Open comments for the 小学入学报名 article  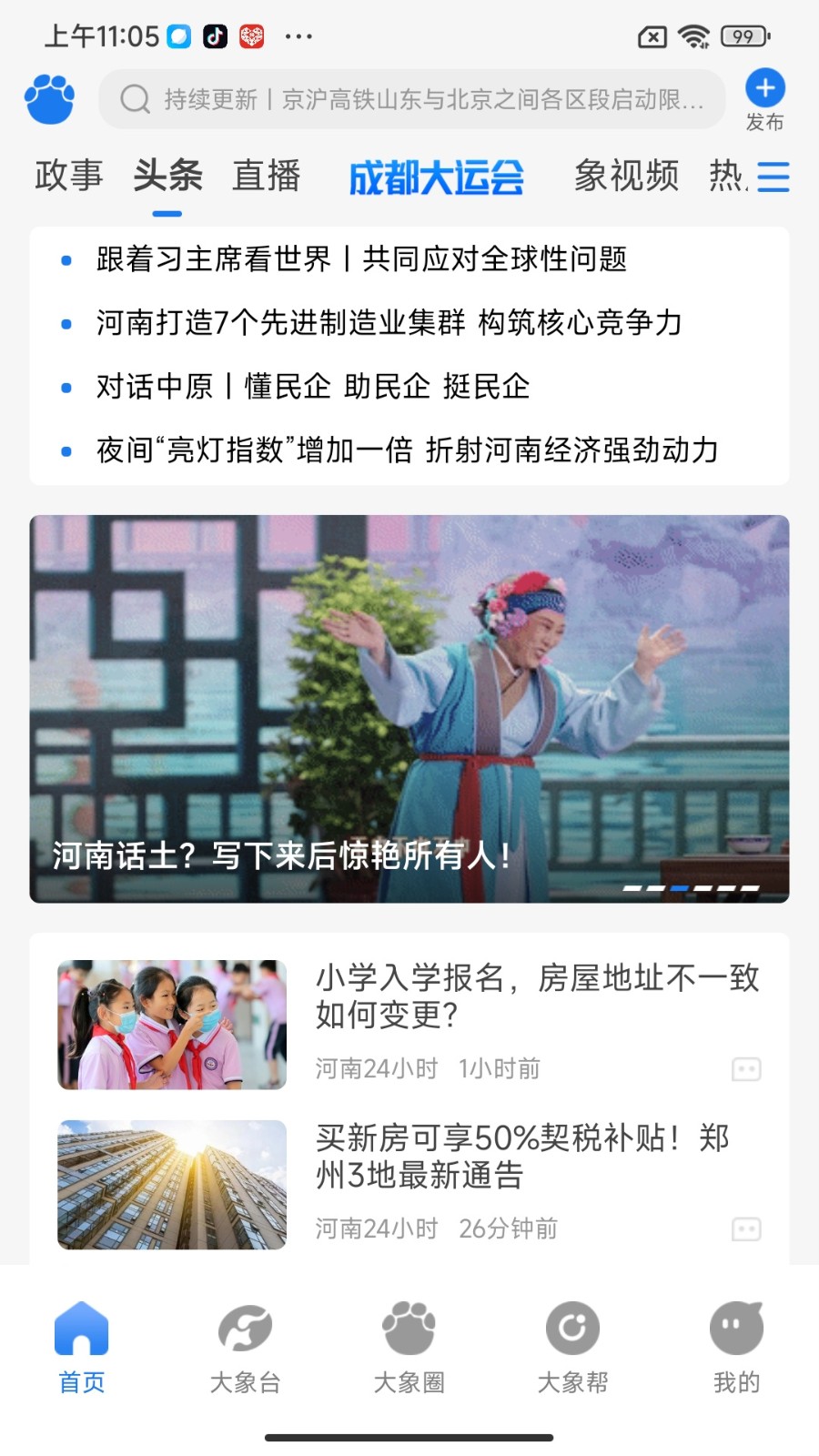click(746, 1069)
